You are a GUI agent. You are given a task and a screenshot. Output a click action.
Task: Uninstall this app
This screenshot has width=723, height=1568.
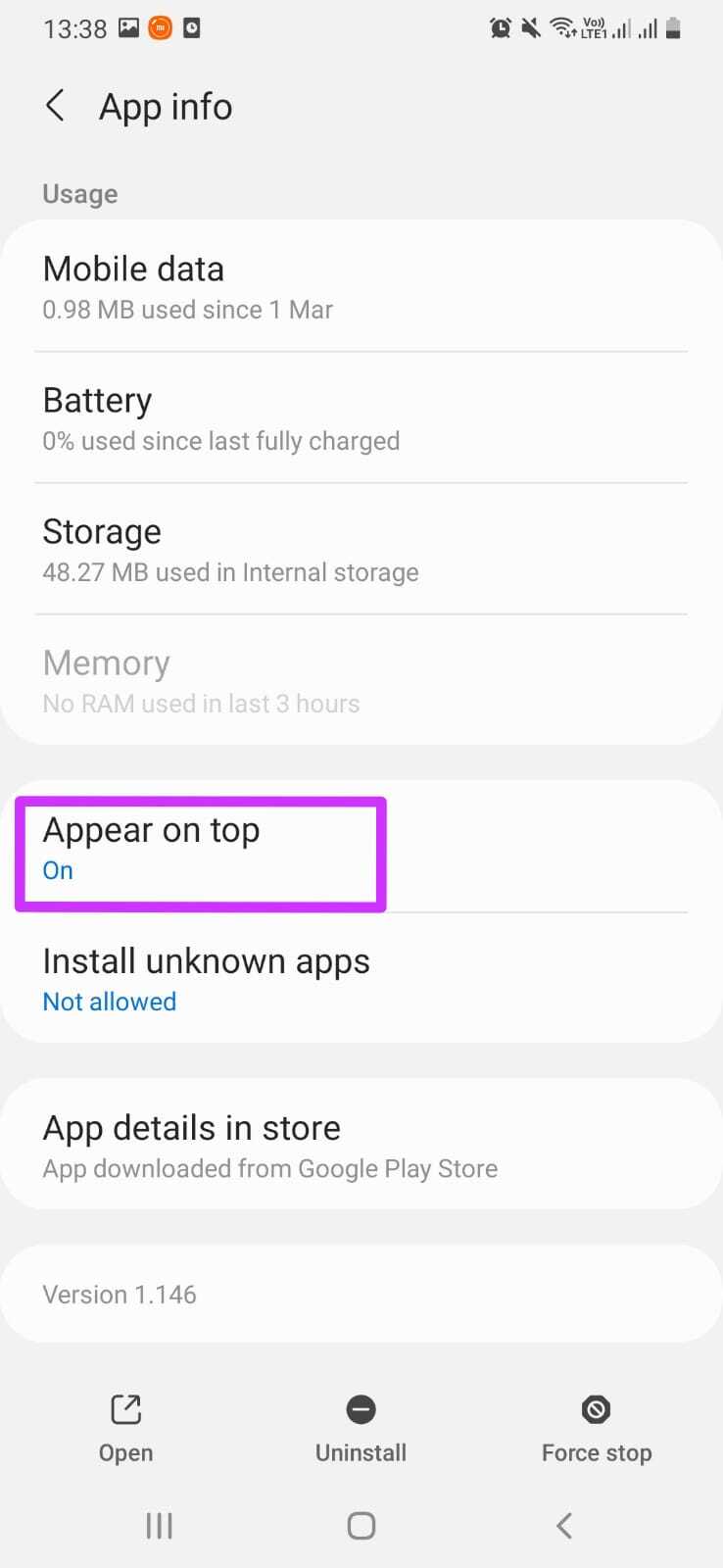coord(361,1428)
